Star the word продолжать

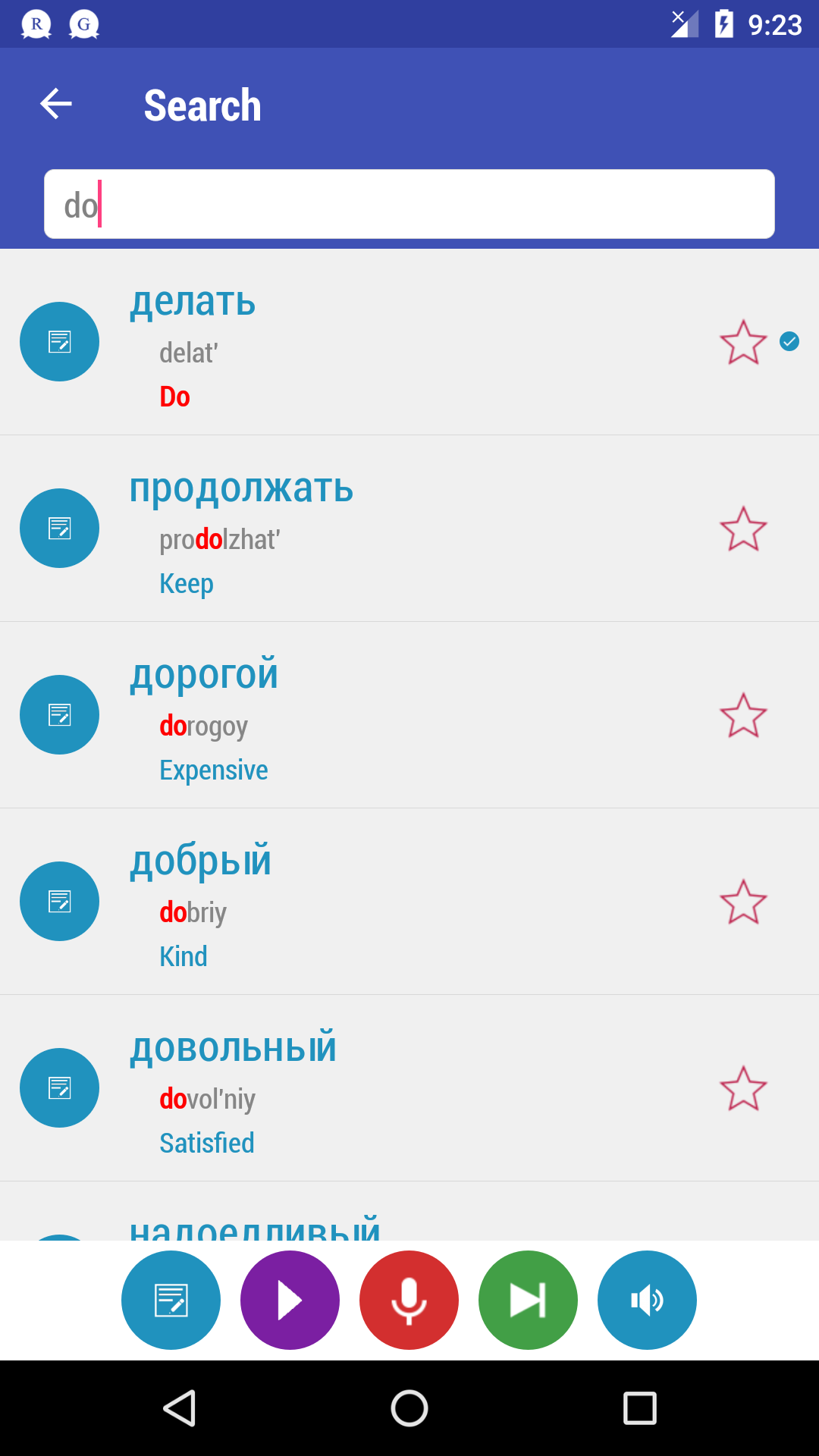743,529
